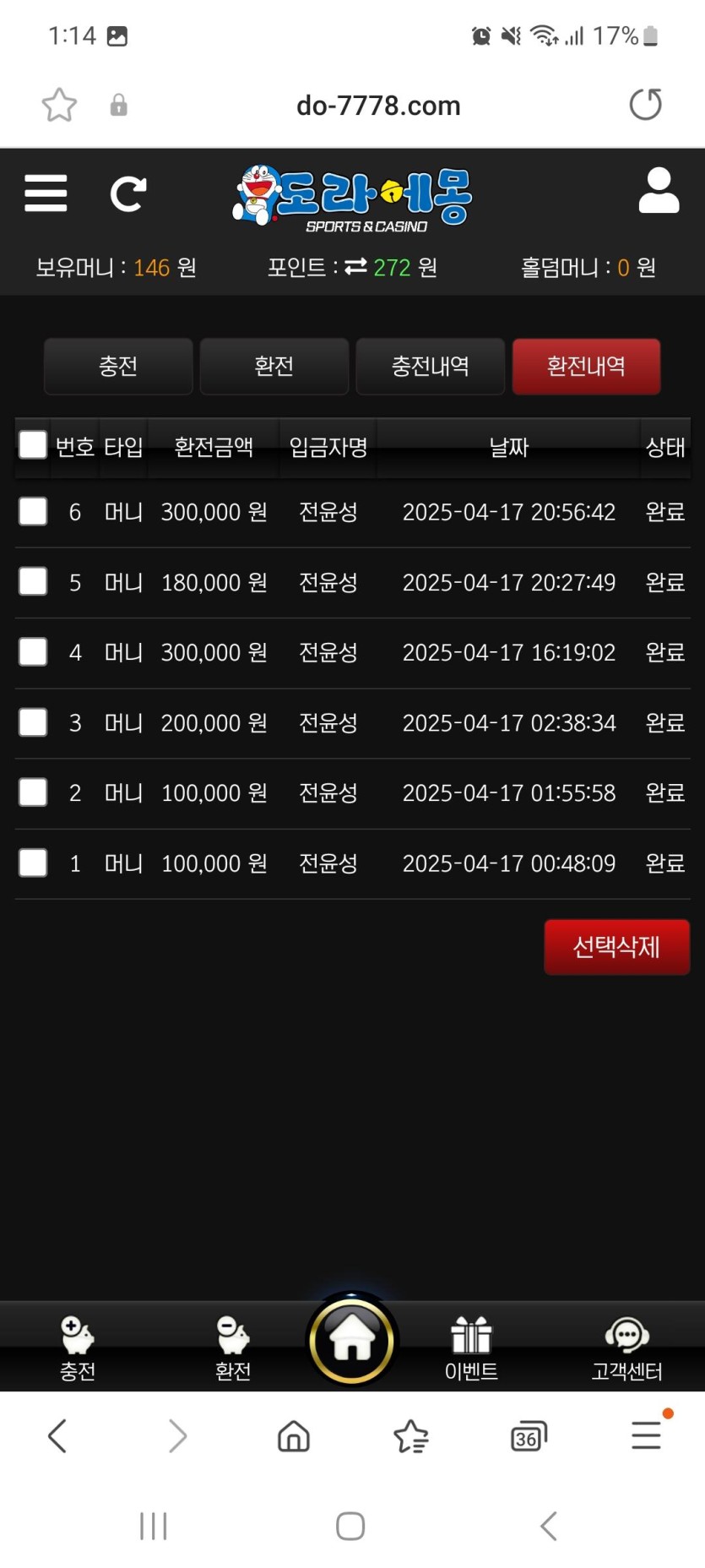705x1568 pixels.
Task: Select the 환전내역 tab
Action: click(x=586, y=367)
